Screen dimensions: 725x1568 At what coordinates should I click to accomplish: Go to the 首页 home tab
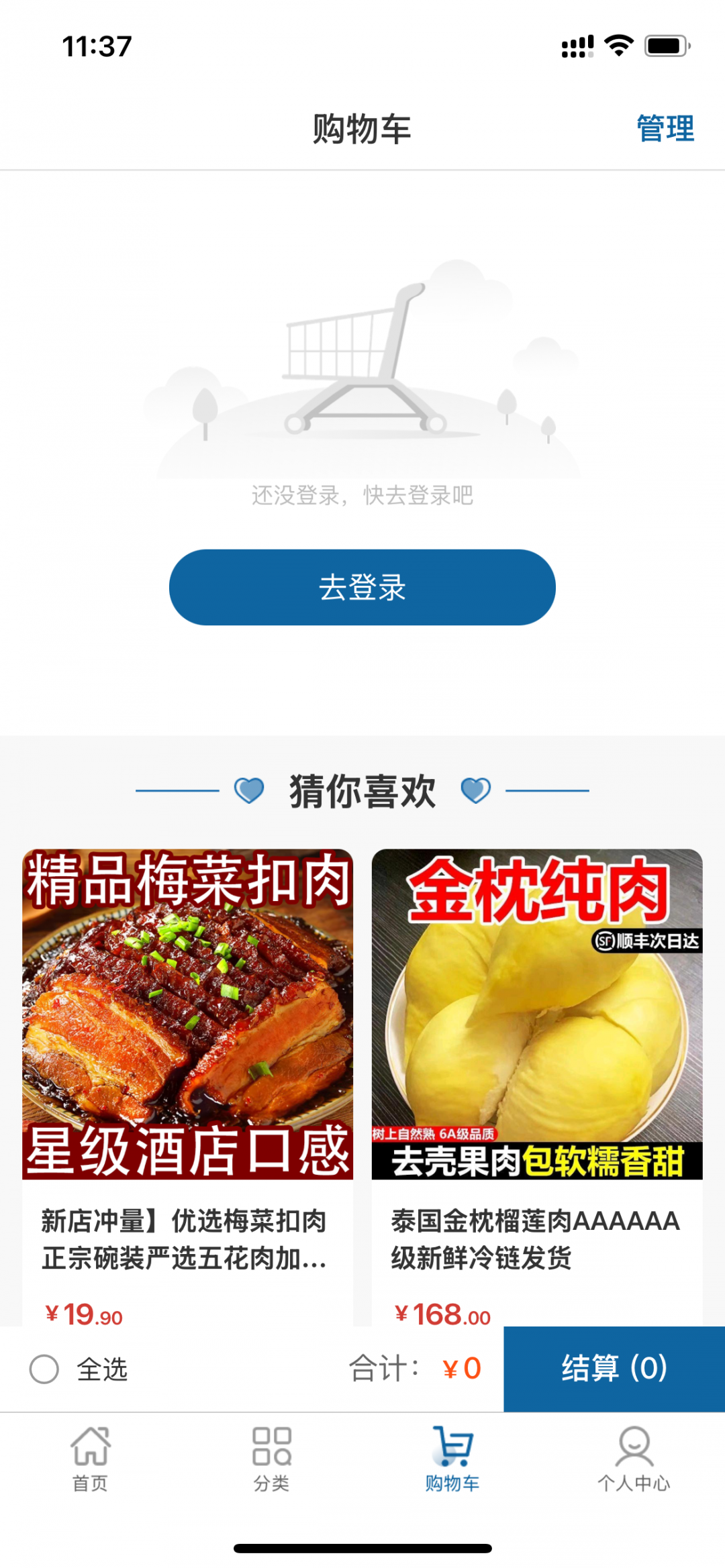(x=91, y=1459)
